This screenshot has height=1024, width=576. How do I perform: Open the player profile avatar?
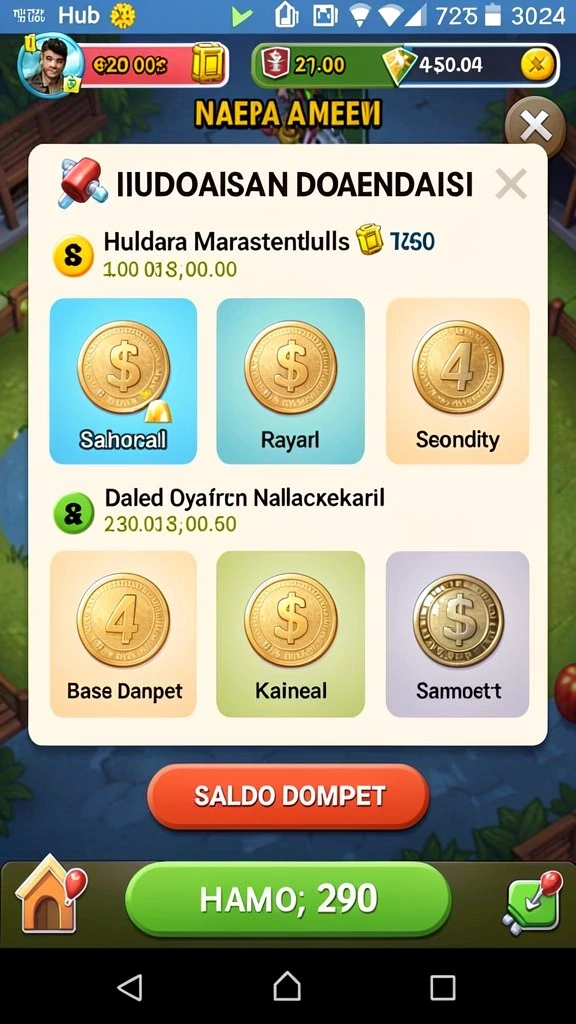[x=48, y=65]
